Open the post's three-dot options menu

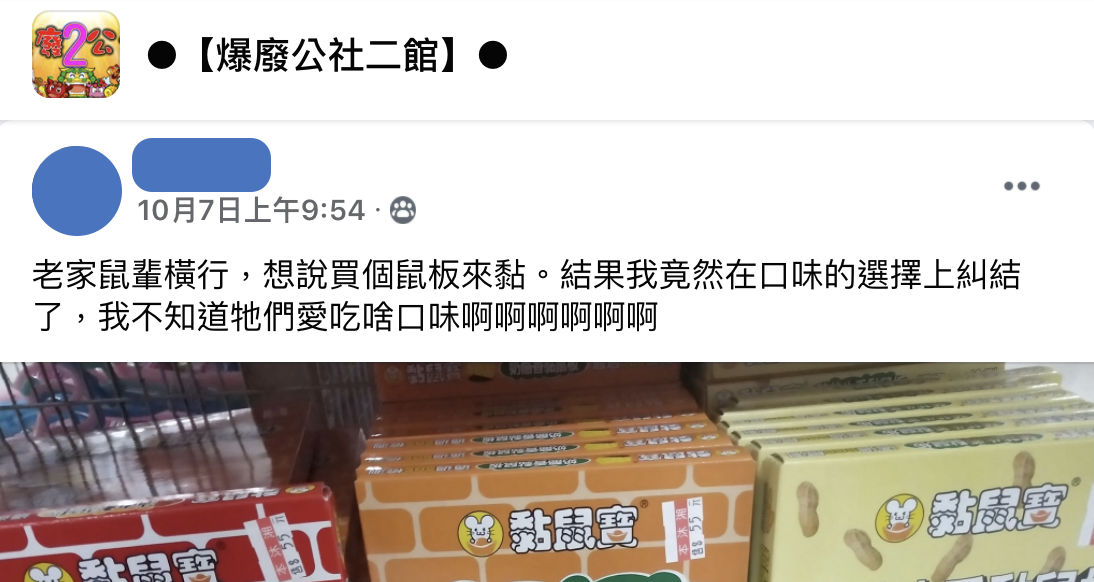pos(1021,186)
